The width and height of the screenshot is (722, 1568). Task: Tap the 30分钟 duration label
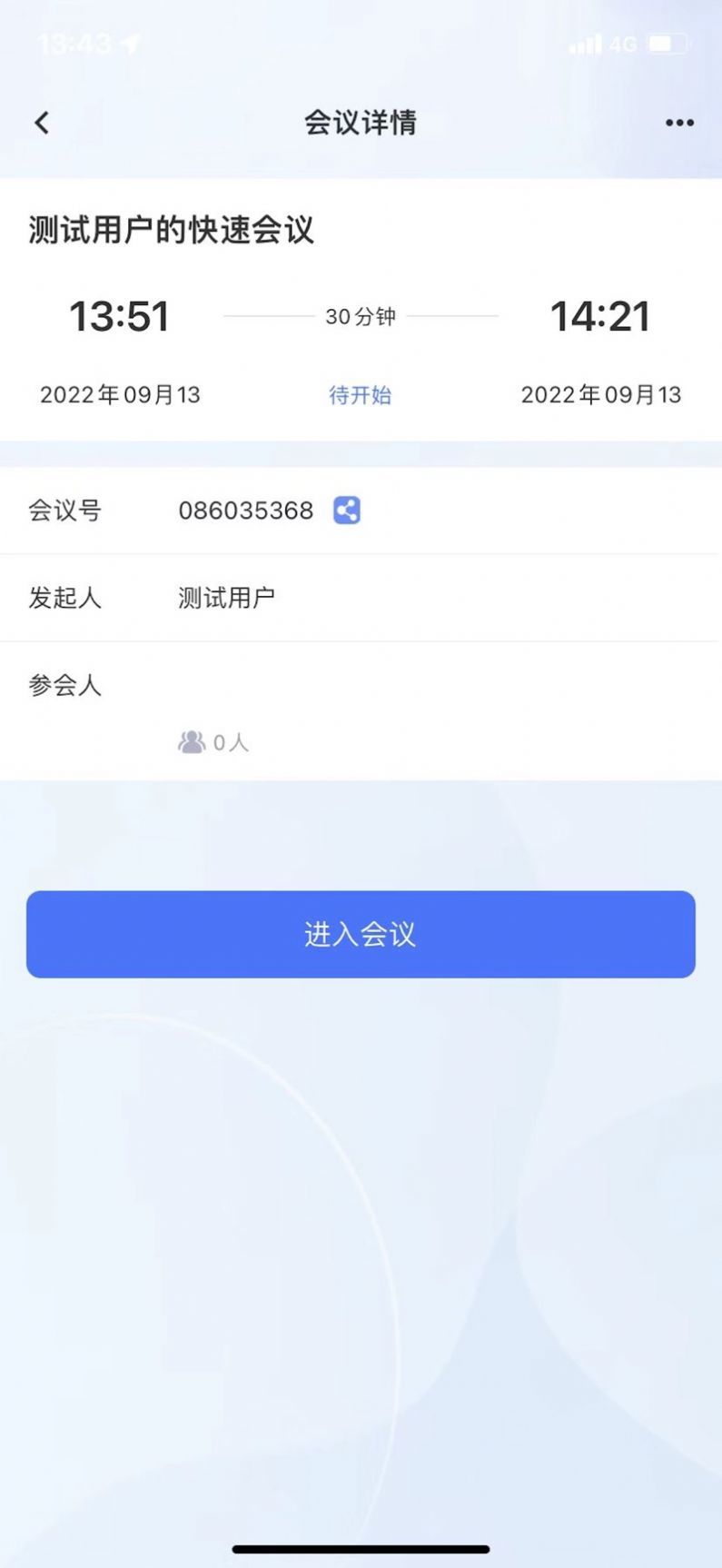pos(361,315)
